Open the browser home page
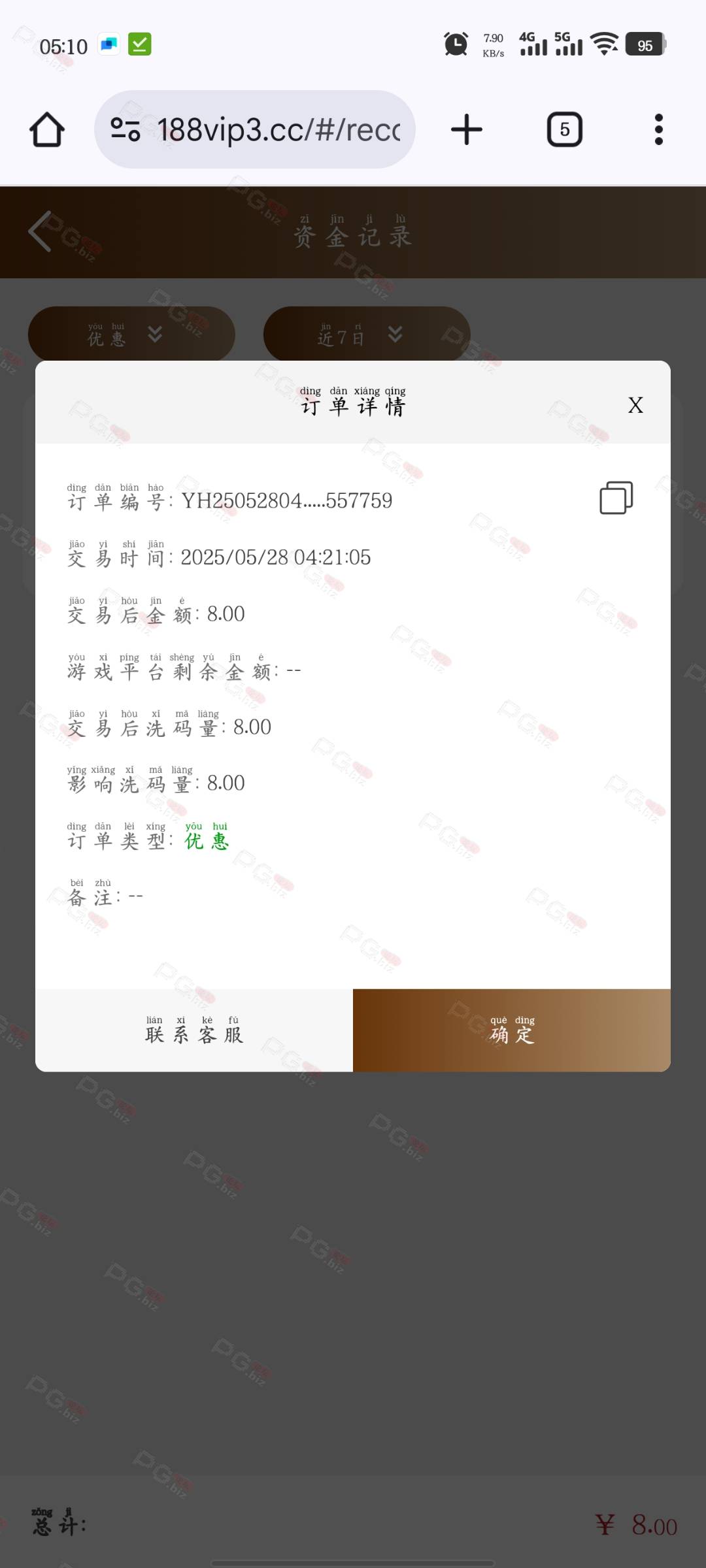The image size is (706, 1568). tap(47, 129)
